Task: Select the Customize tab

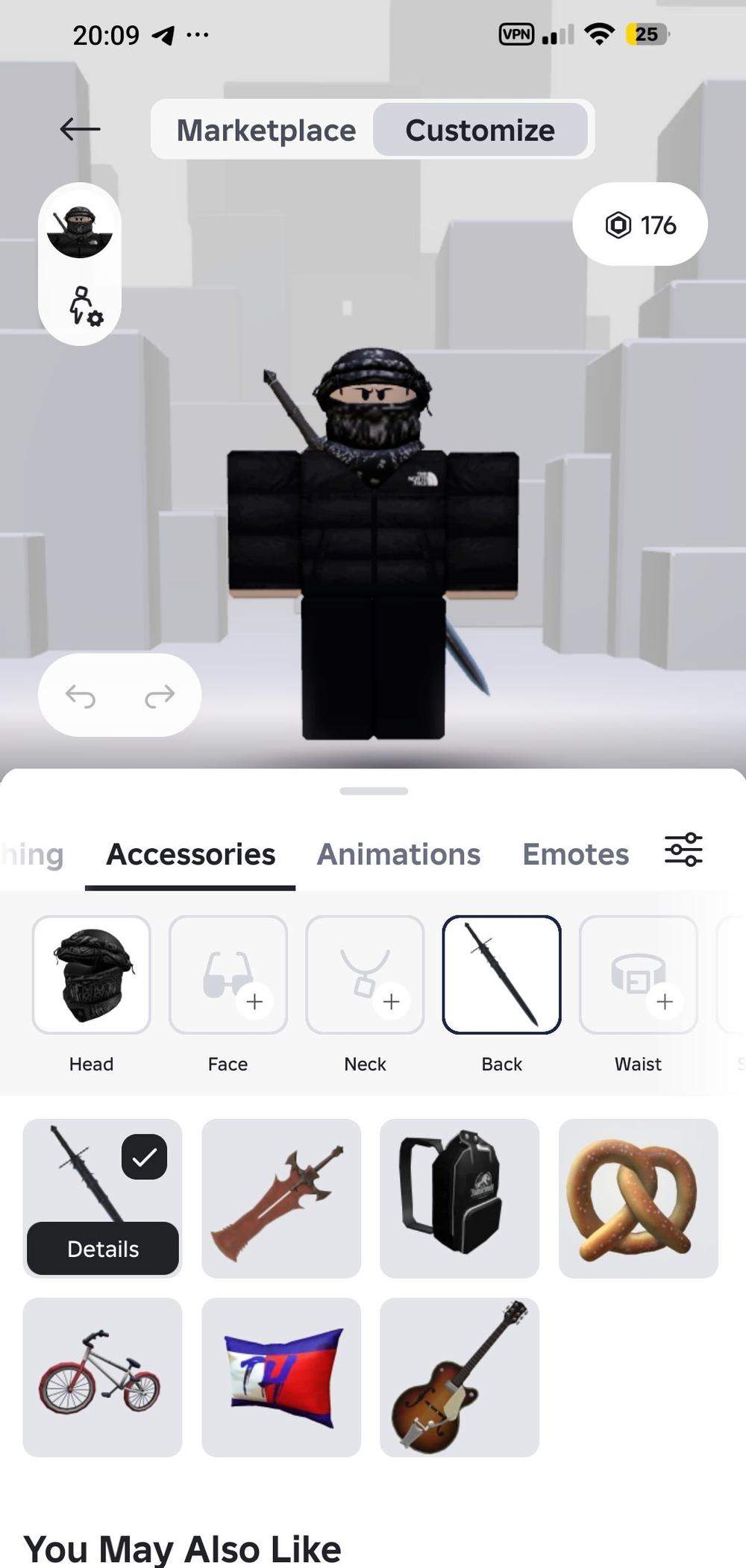Action: 480,131
